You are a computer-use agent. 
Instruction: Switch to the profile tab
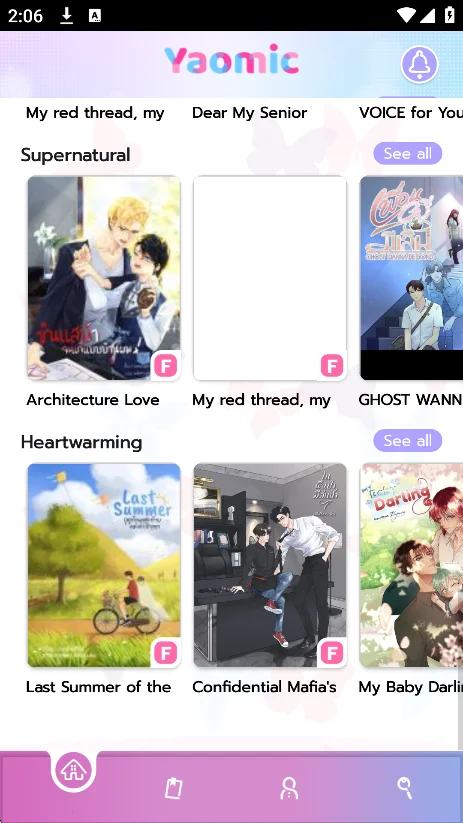click(x=289, y=788)
